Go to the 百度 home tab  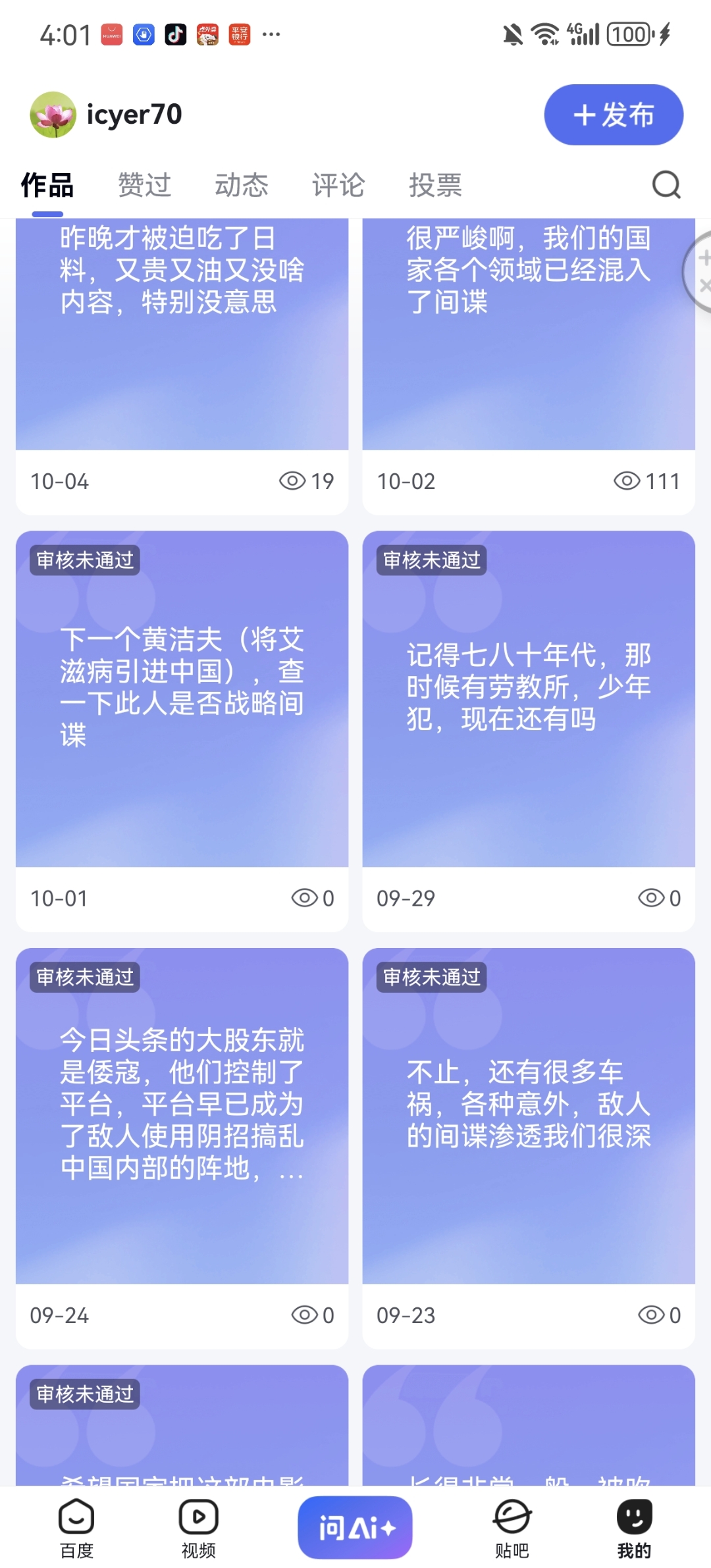tap(76, 1529)
